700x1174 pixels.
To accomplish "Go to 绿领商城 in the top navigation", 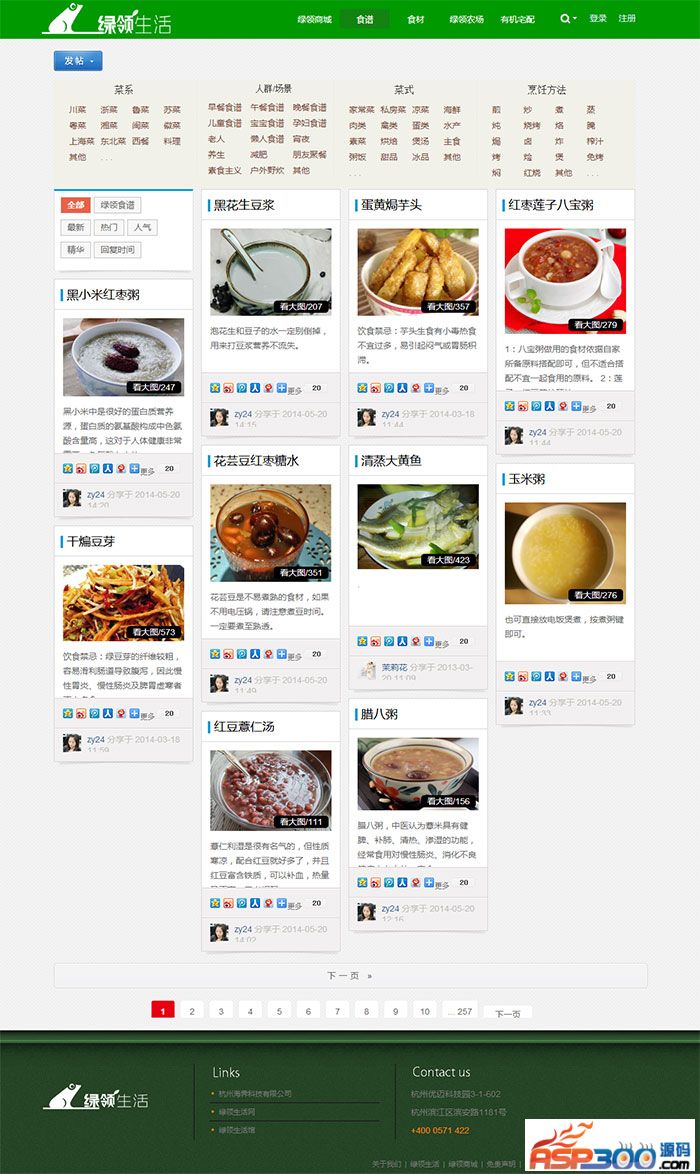I will (314, 19).
